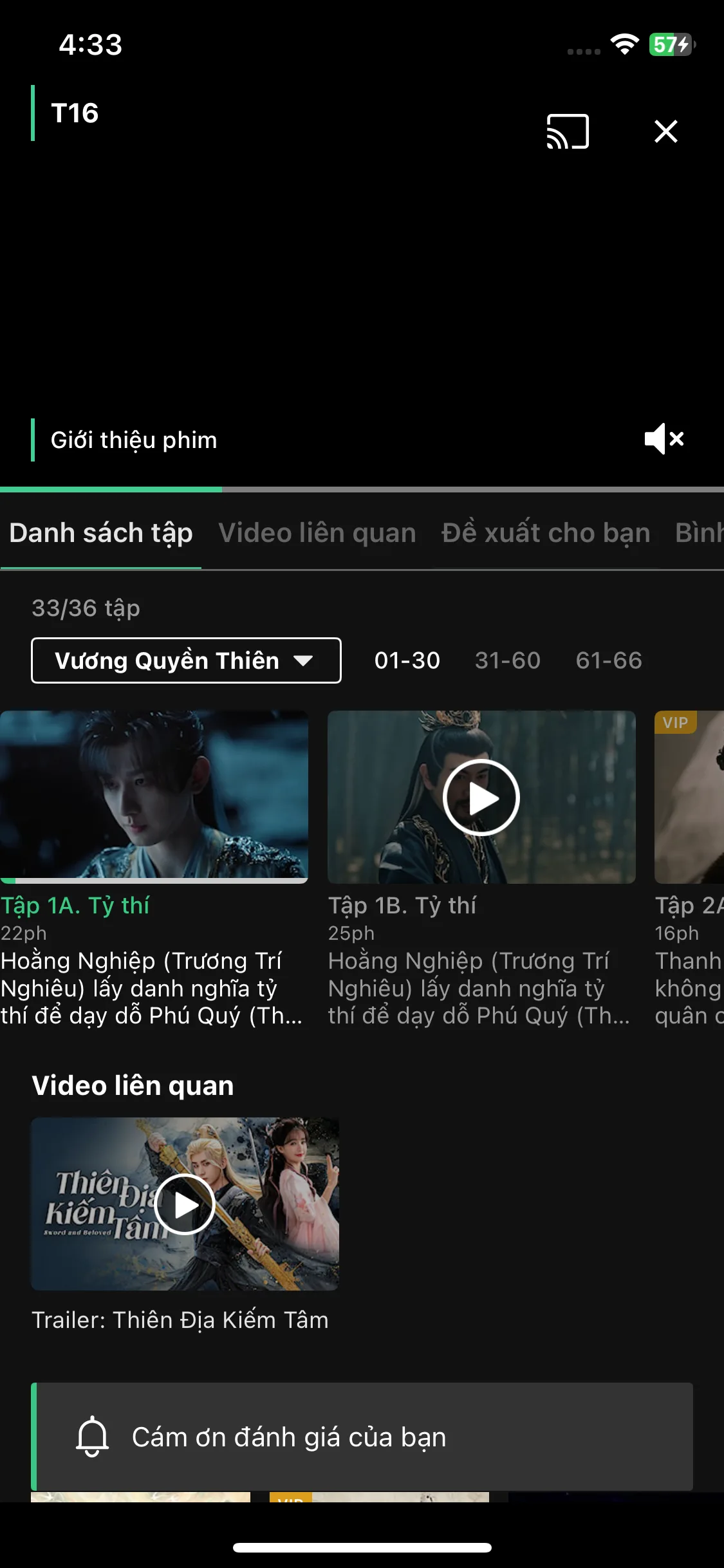Tap the Chromecast icon to cast video

click(567, 131)
